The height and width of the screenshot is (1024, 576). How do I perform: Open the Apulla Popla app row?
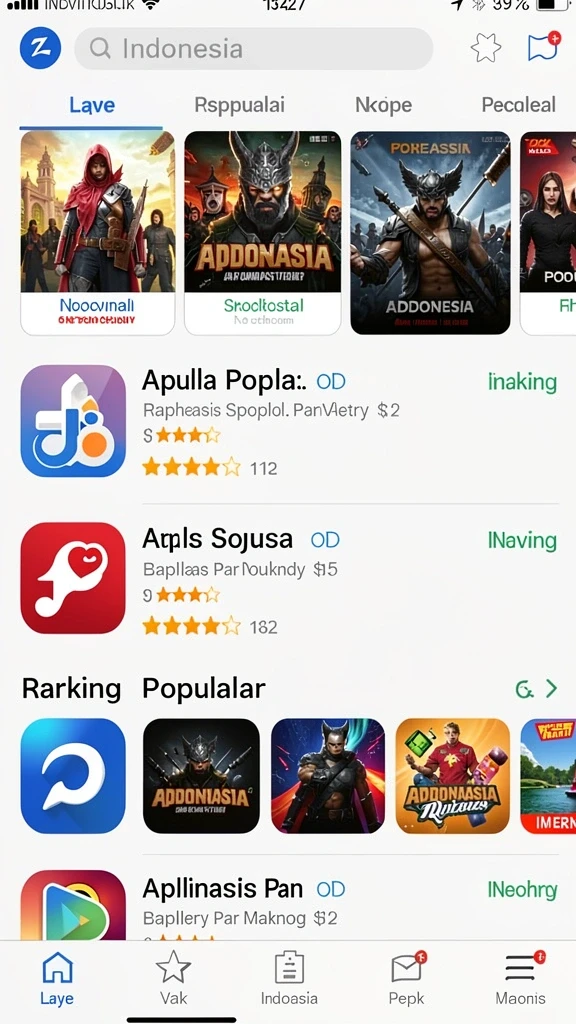289,422
